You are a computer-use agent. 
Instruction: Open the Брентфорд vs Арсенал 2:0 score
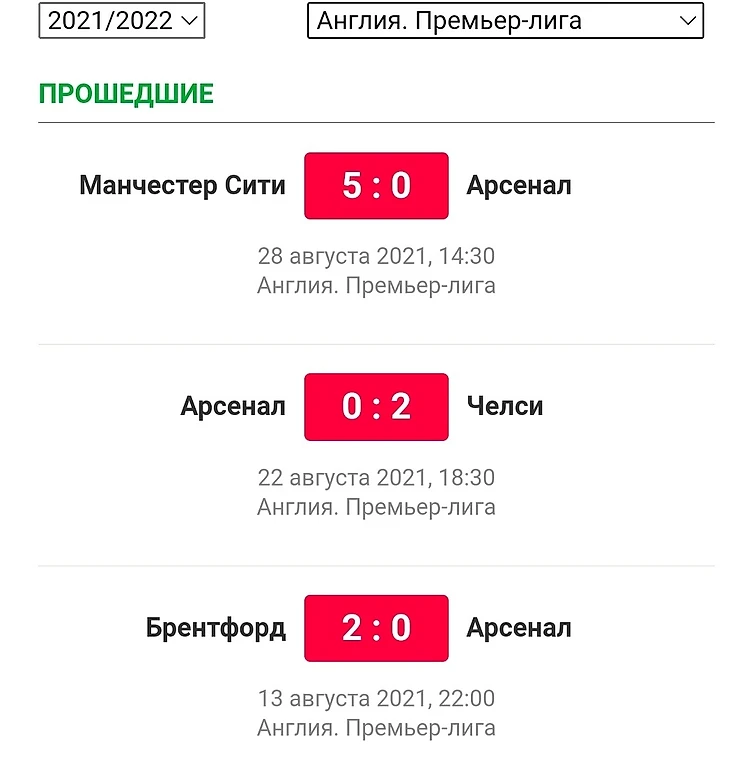(376, 628)
